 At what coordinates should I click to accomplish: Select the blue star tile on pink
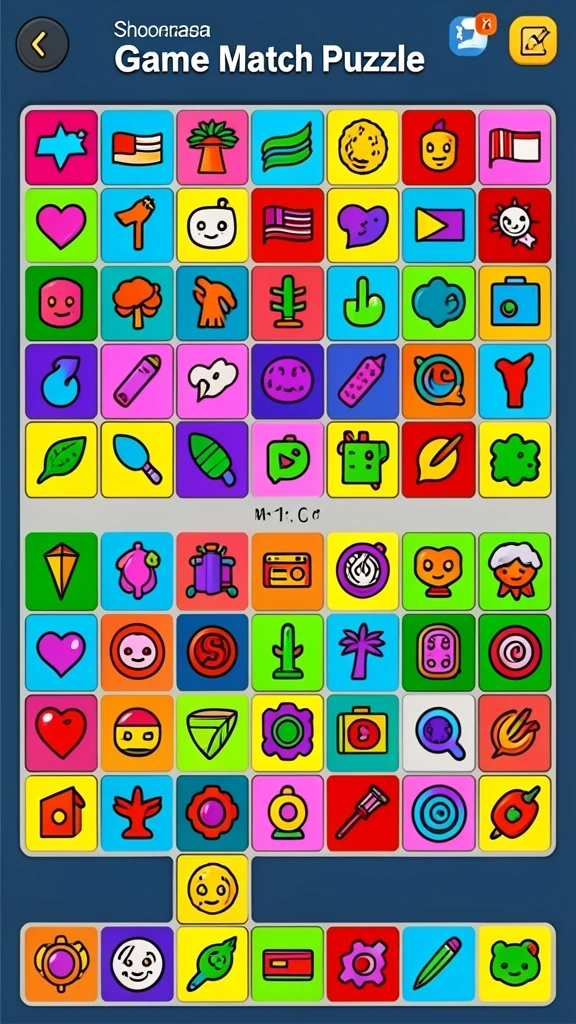pyautogui.click(x=61, y=147)
